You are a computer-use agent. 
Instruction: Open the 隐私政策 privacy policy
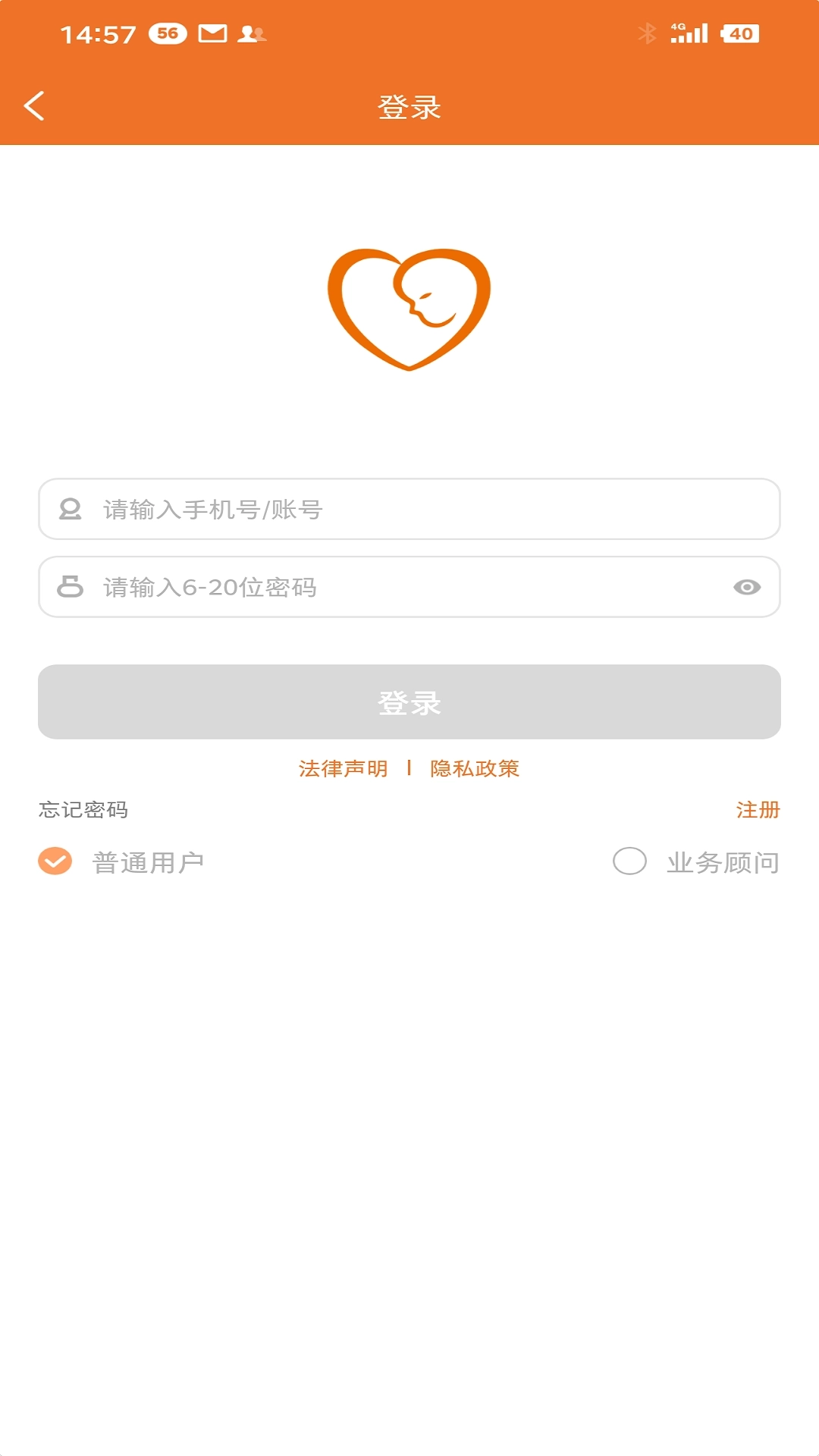475,768
